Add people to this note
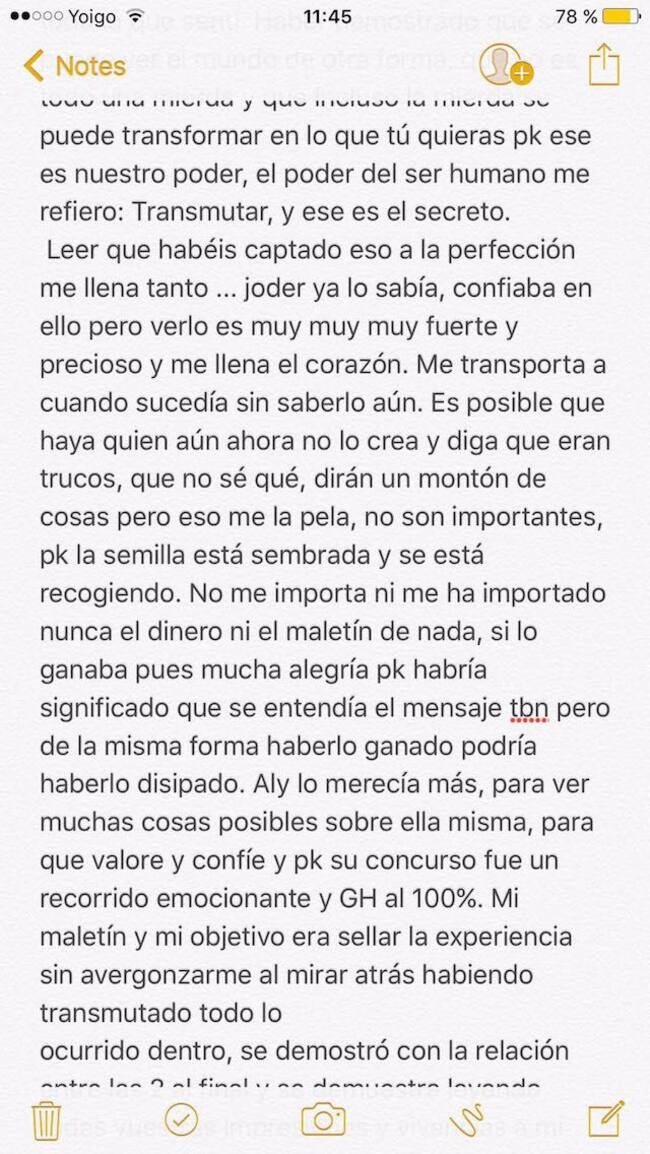 [504, 65]
